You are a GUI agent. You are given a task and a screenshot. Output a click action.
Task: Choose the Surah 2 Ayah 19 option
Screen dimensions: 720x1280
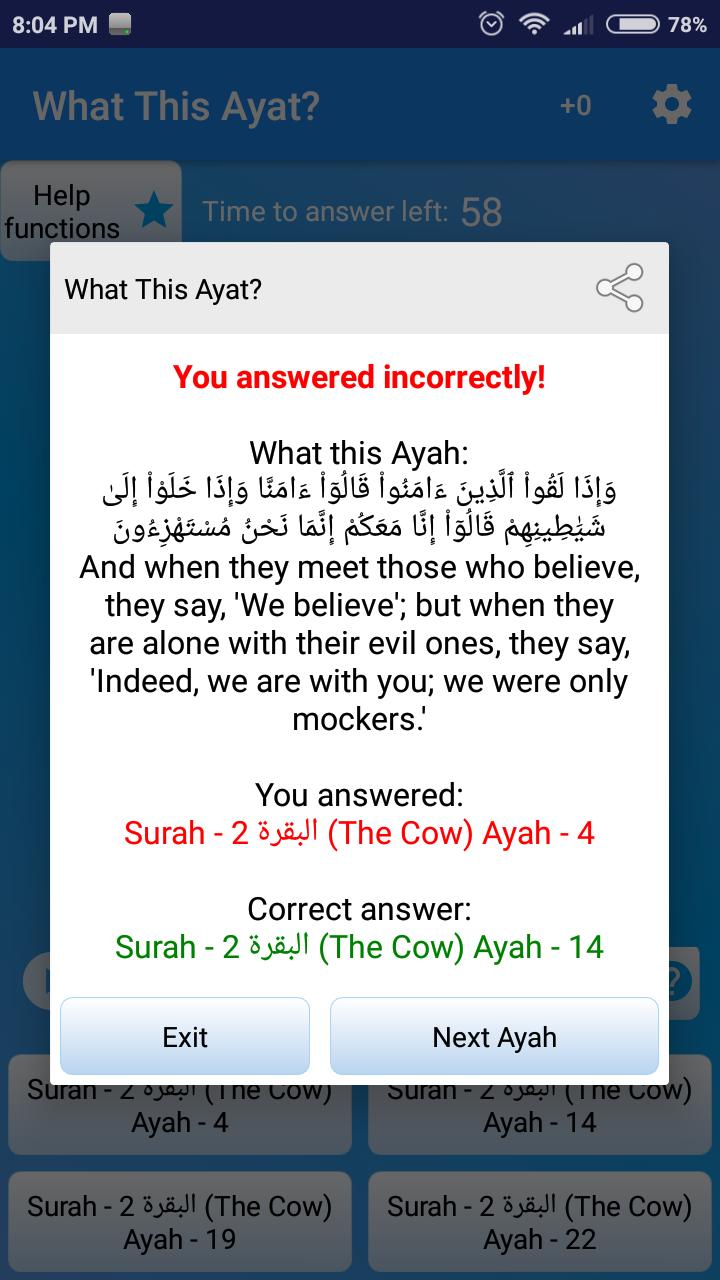[180, 1222]
